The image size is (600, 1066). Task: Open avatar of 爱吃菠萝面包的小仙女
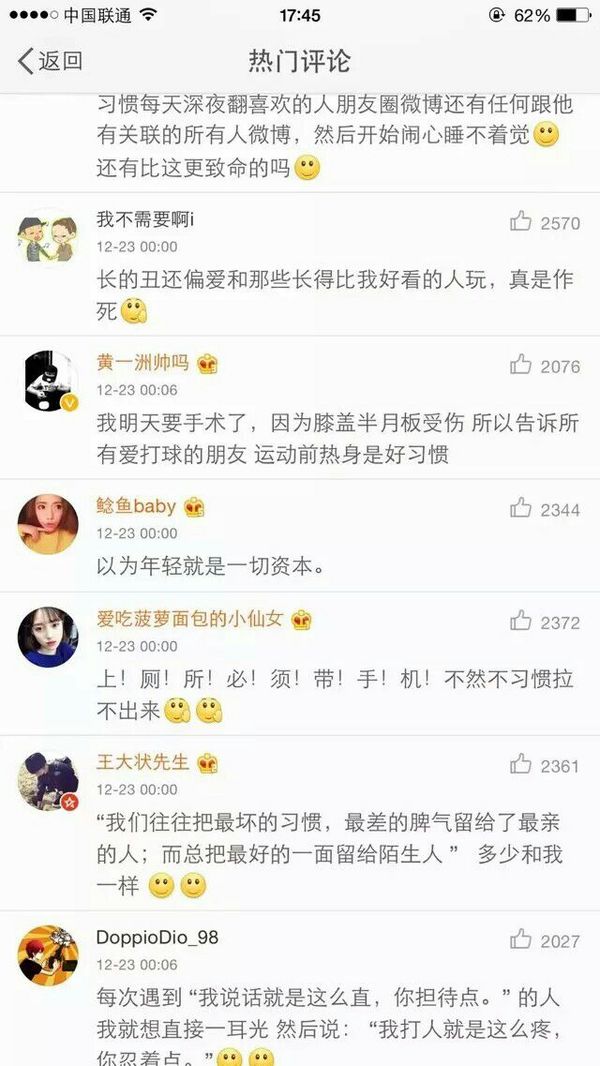pyautogui.click(x=48, y=637)
